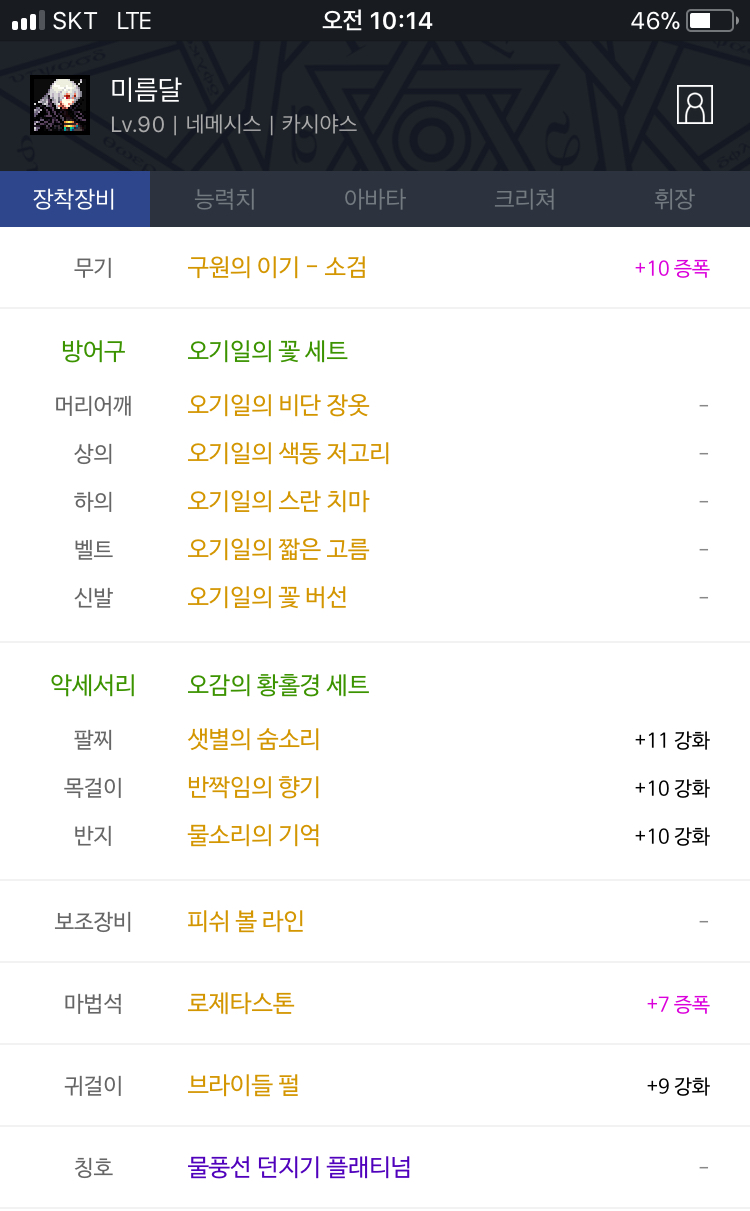750x1211 pixels.
Task: View the 오기일의 비단 장옷 item
Action: (x=278, y=405)
